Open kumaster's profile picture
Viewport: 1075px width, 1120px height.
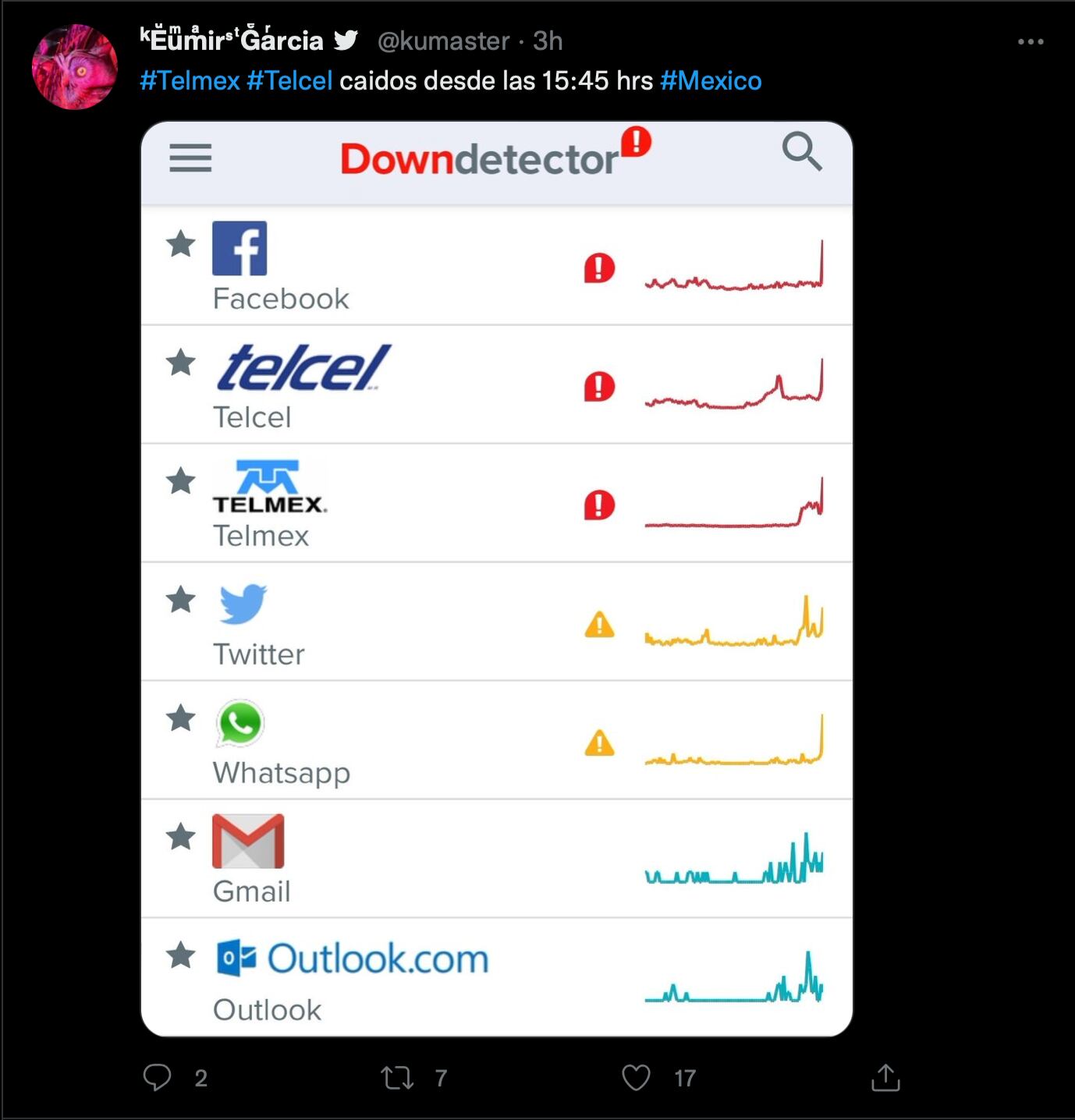[74, 66]
